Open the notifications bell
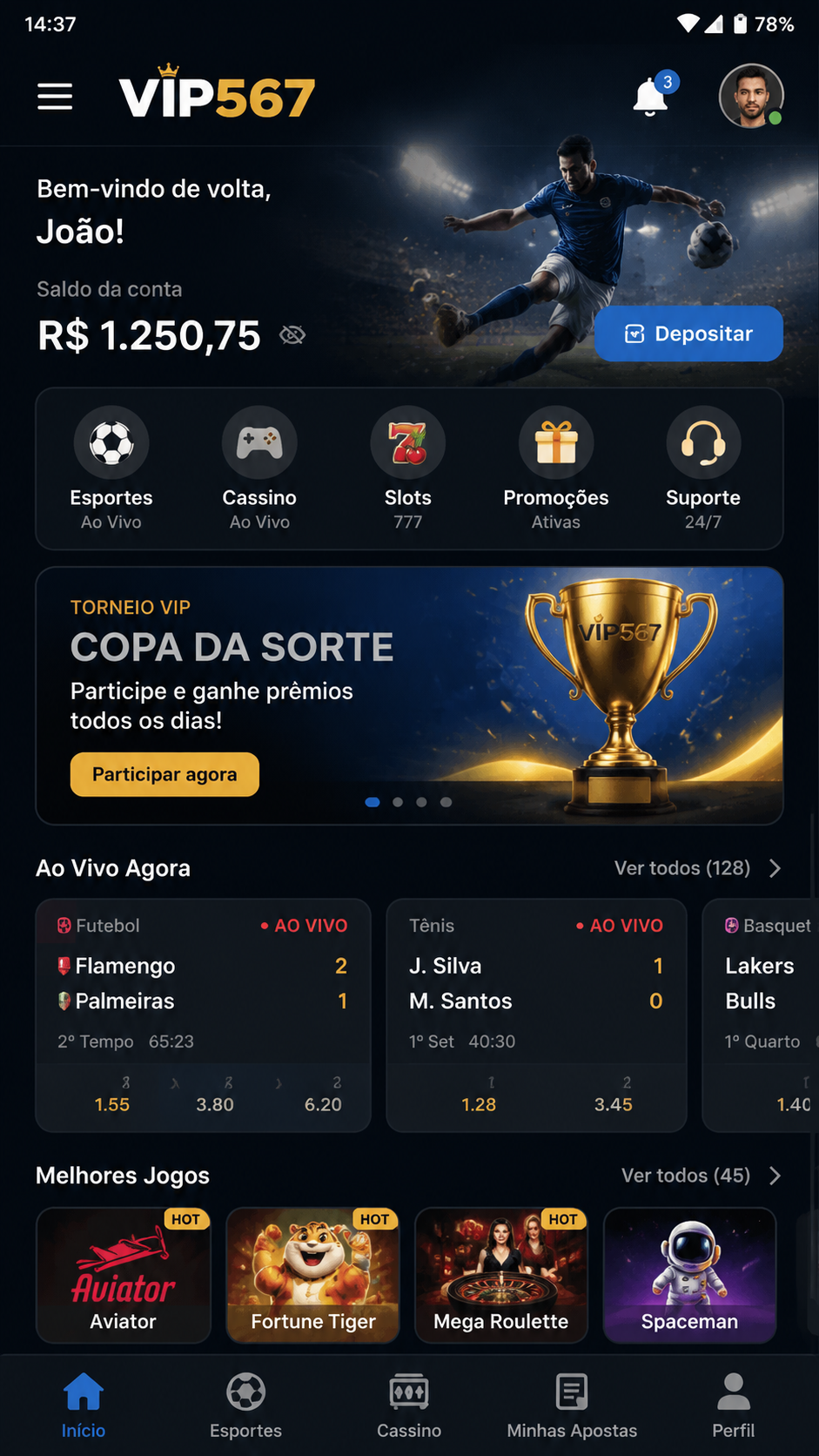This screenshot has width=819, height=1456. (650, 96)
